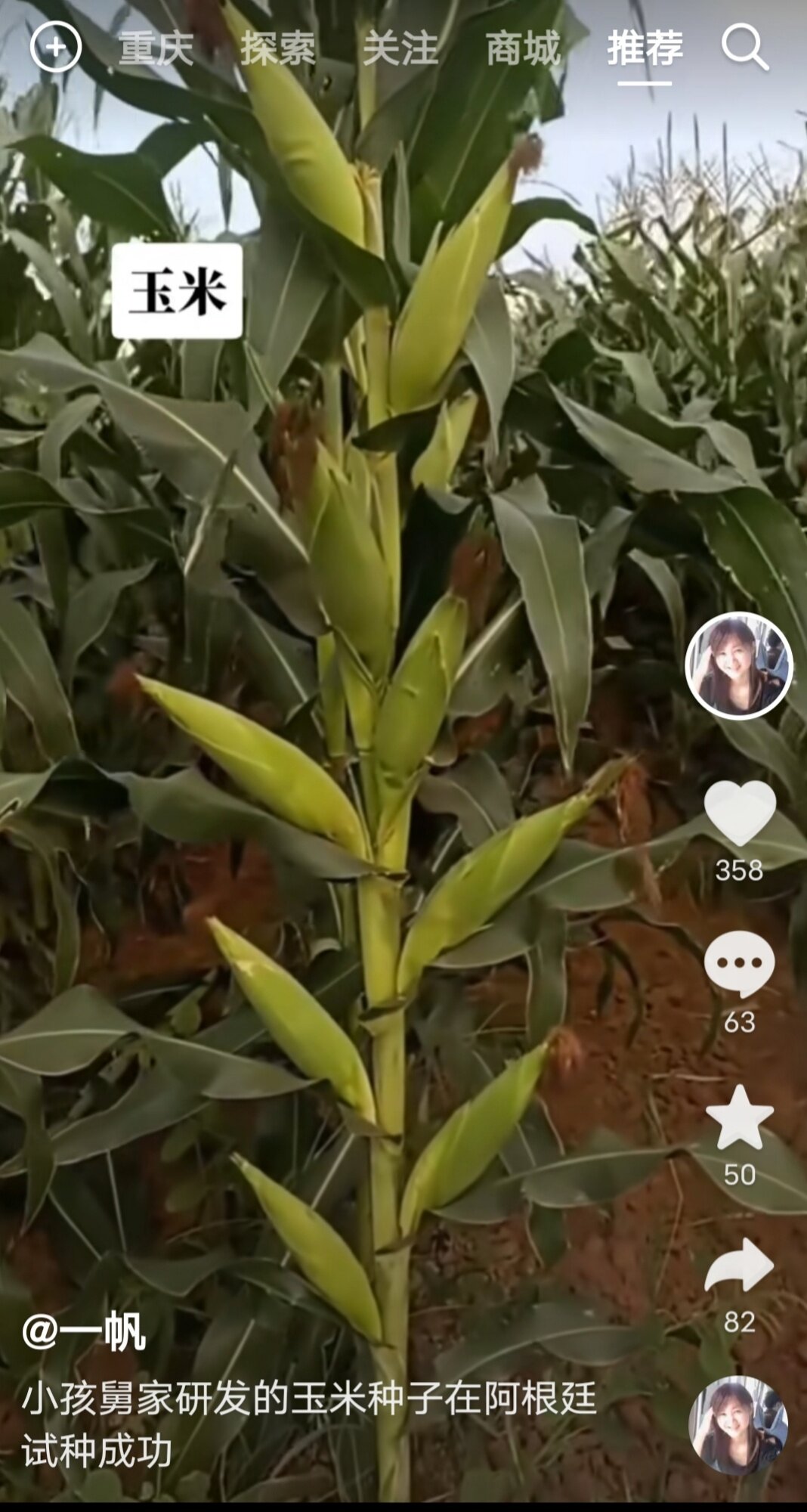The image size is (807, 1512).
Task: Favorite the video with the star
Action: (x=739, y=1118)
